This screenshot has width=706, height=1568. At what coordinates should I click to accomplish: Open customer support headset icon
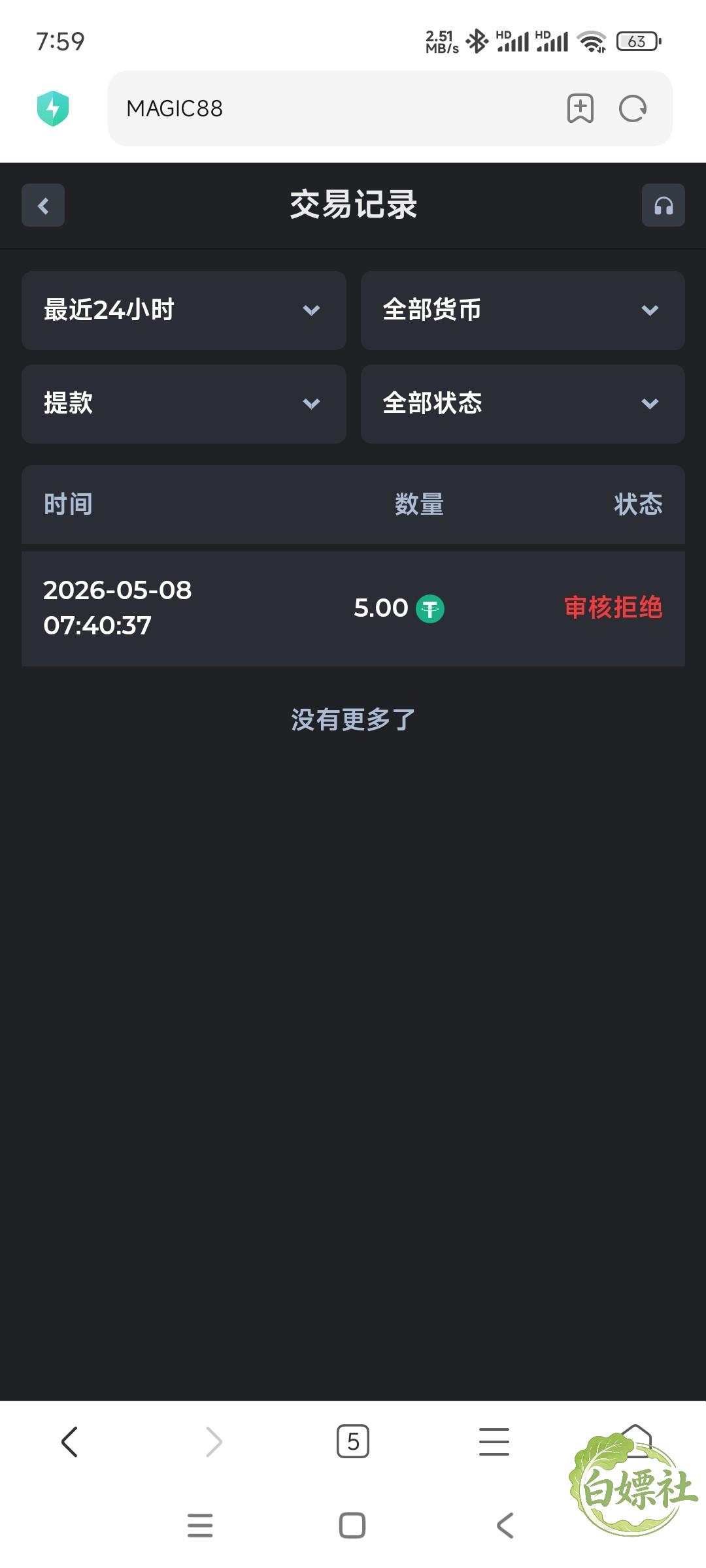[x=663, y=205]
